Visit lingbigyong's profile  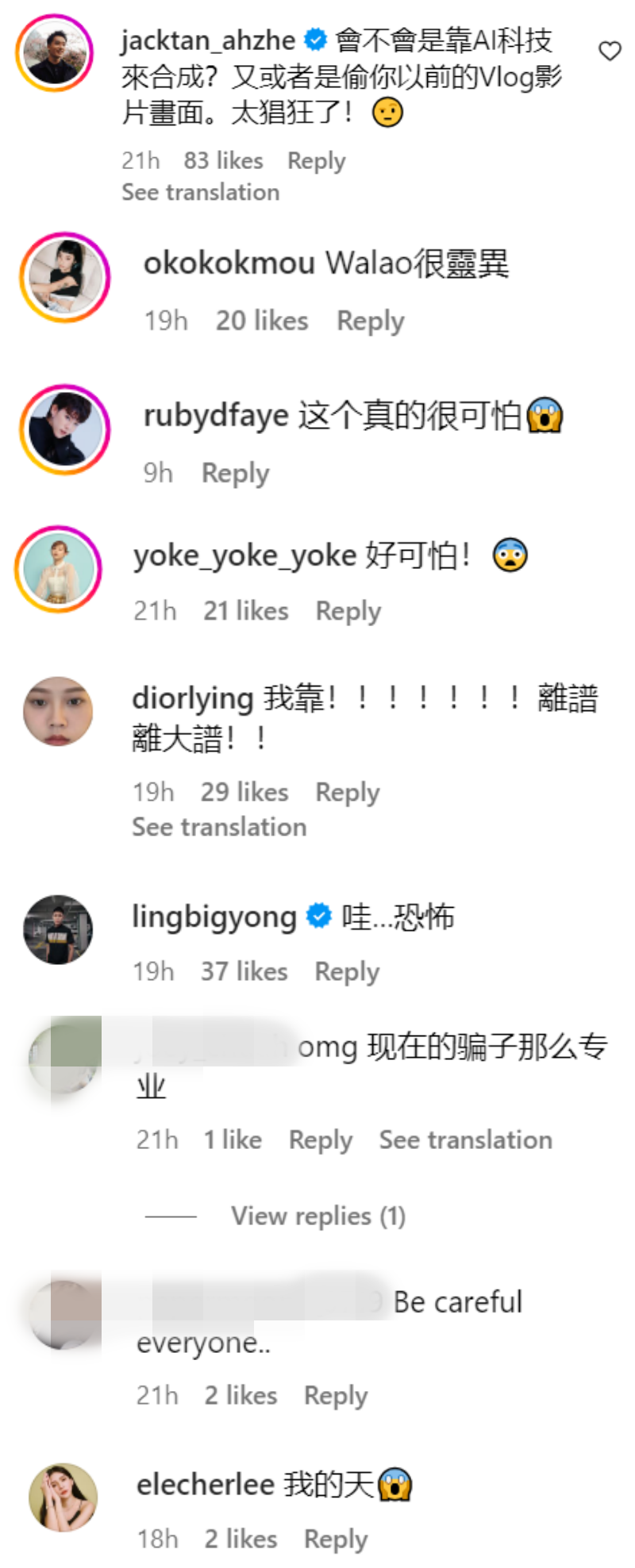(214, 917)
